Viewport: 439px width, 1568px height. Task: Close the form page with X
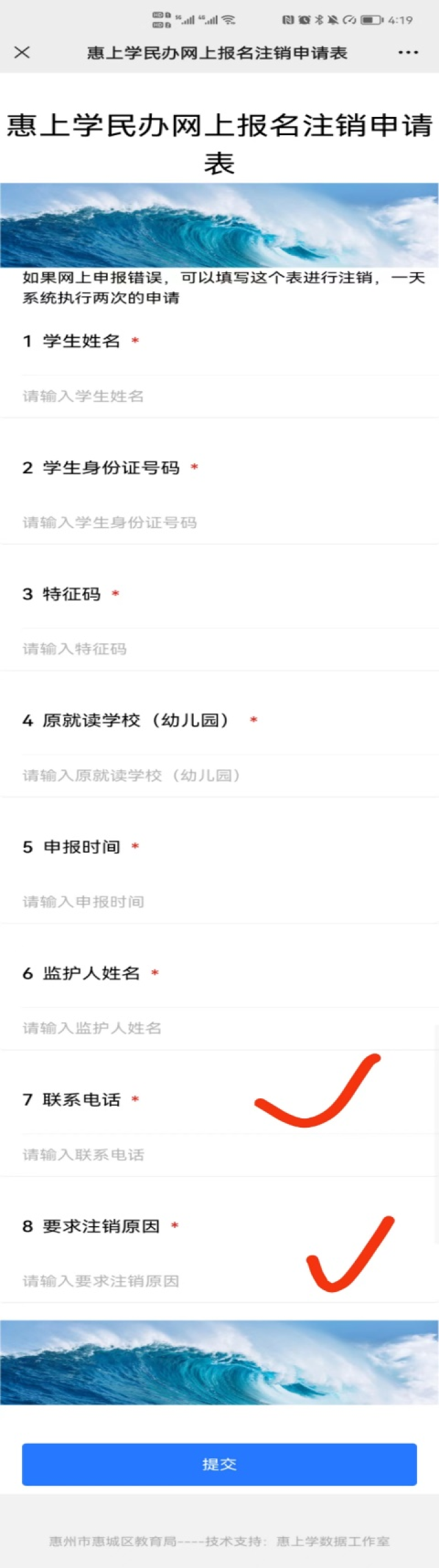[22, 52]
